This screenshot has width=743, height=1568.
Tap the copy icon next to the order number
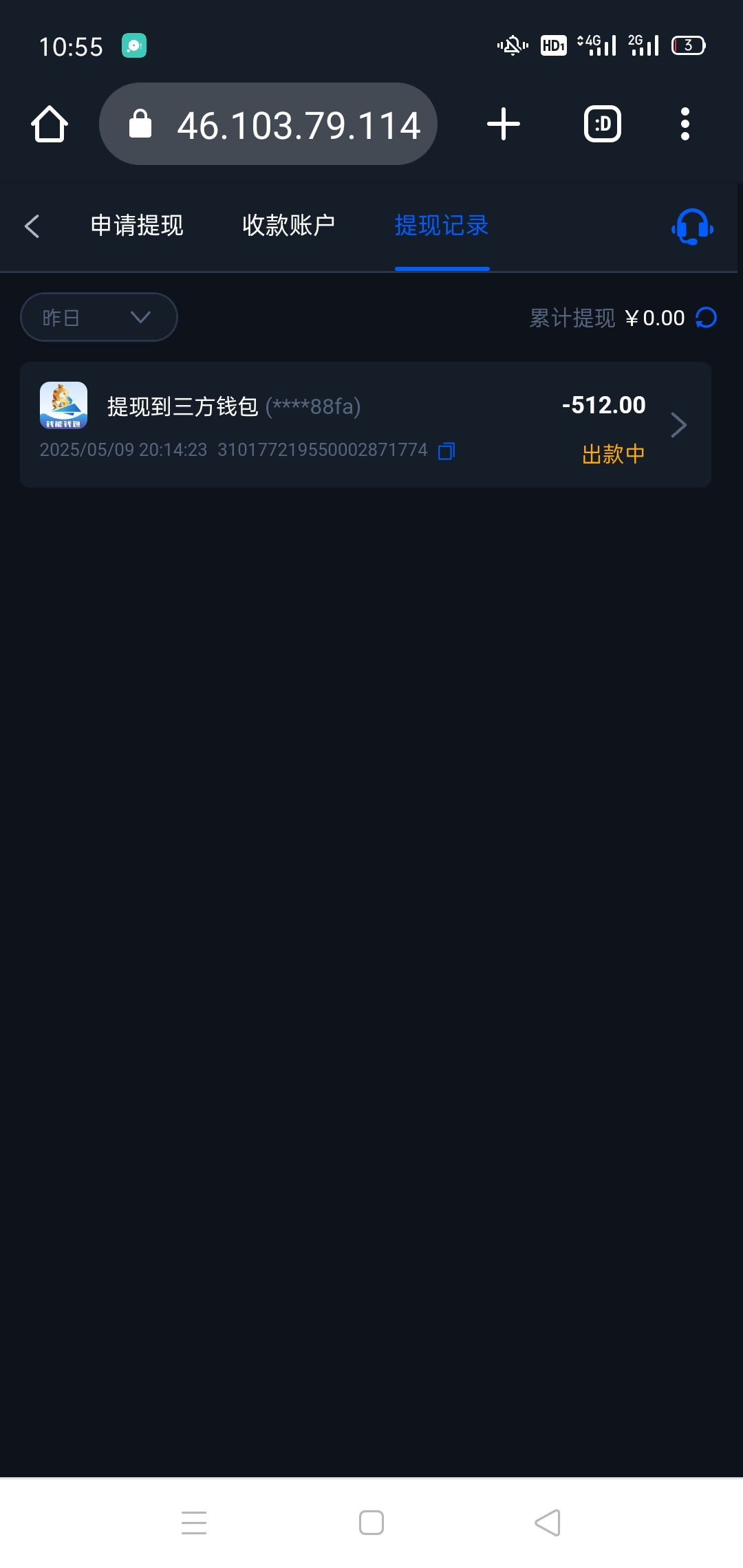click(446, 450)
